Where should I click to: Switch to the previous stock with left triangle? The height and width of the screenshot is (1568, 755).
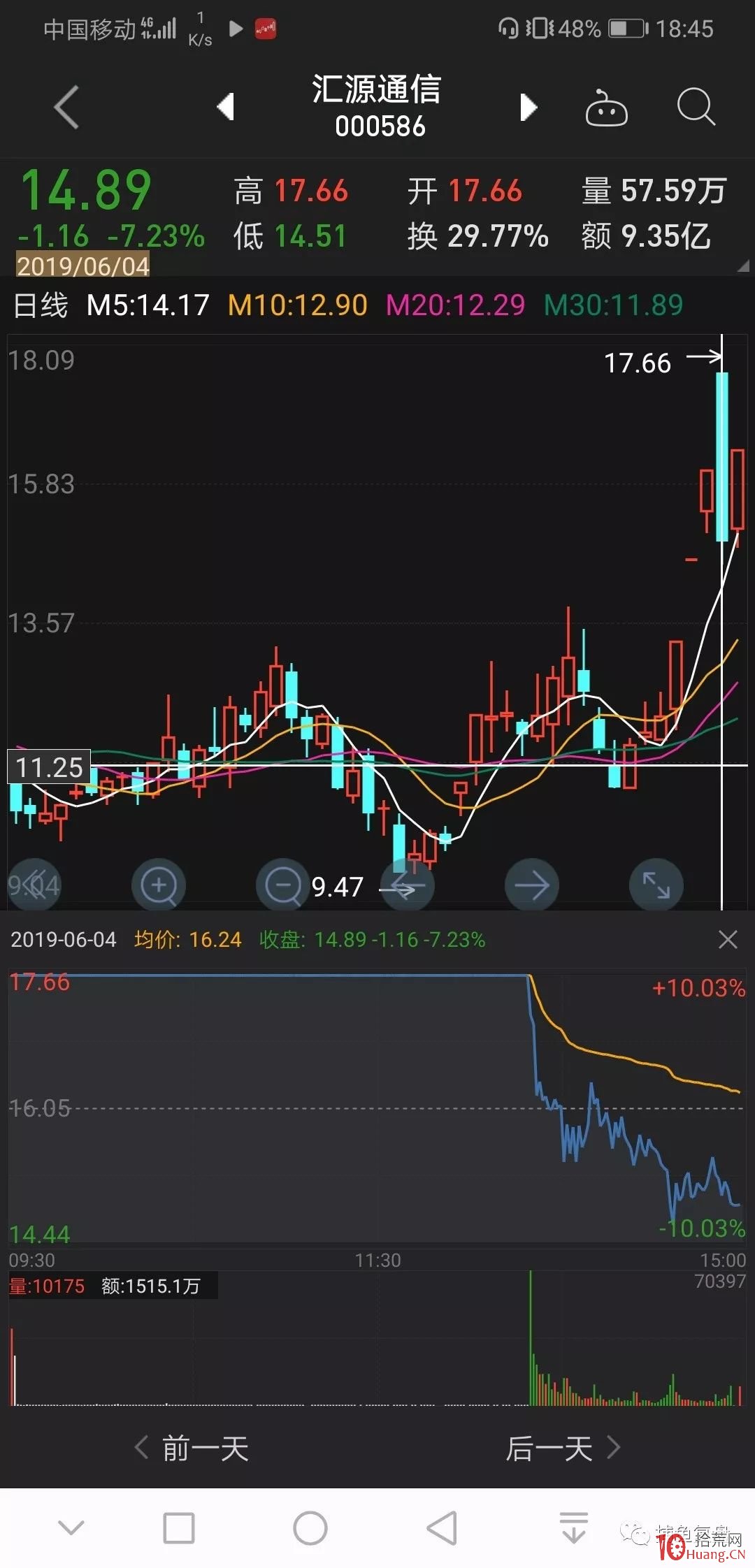pyautogui.click(x=225, y=107)
